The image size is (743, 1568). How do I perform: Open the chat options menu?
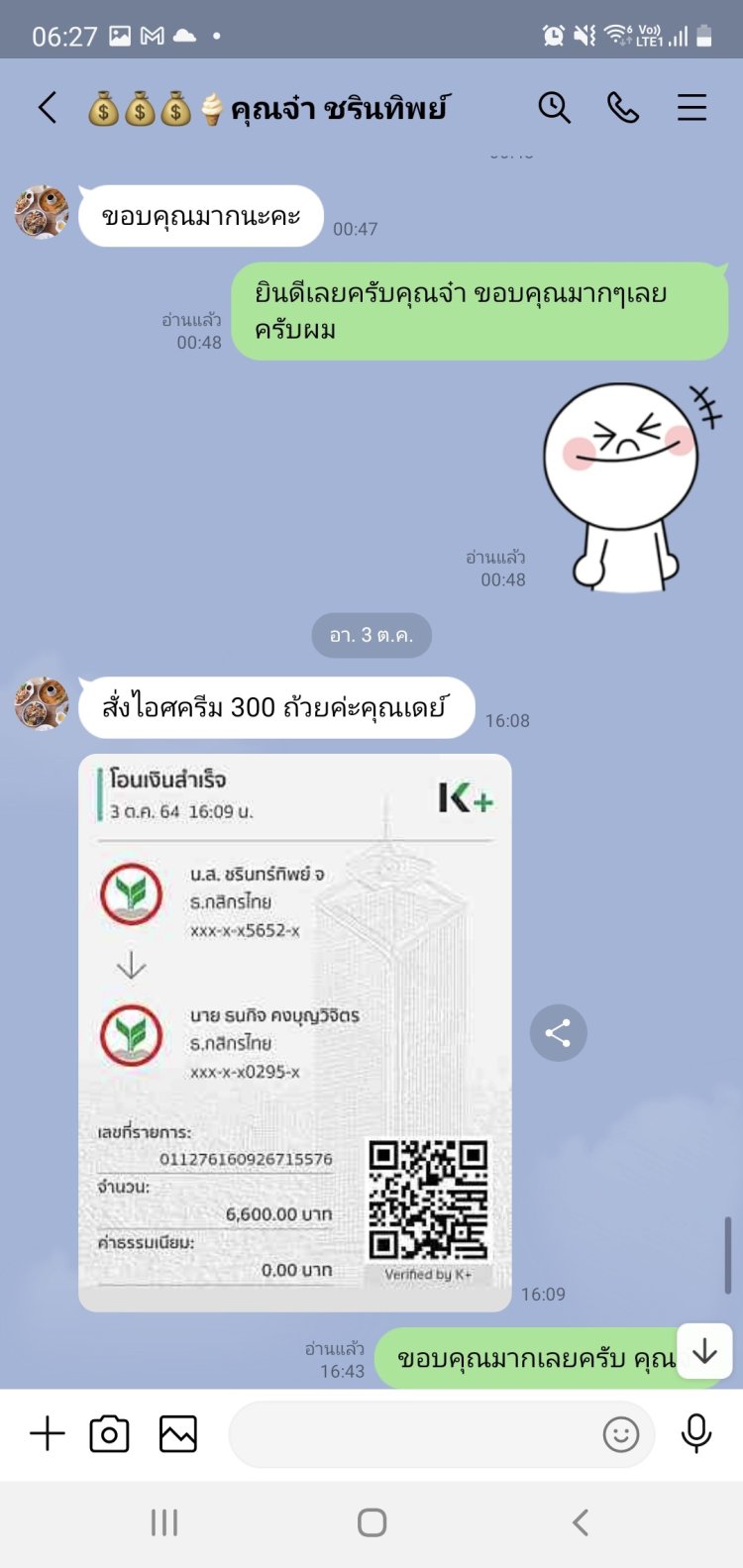[691, 107]
